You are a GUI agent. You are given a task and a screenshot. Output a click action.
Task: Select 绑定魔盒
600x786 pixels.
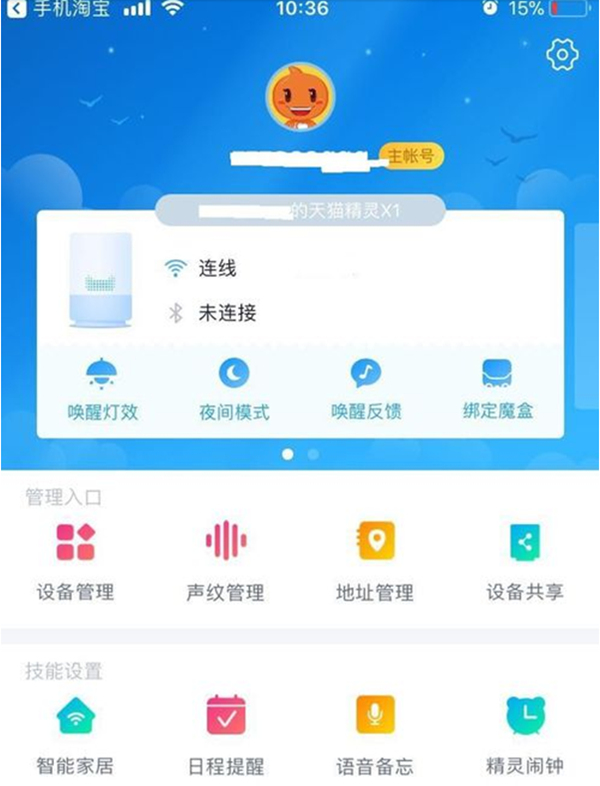(x=497, y=389)
